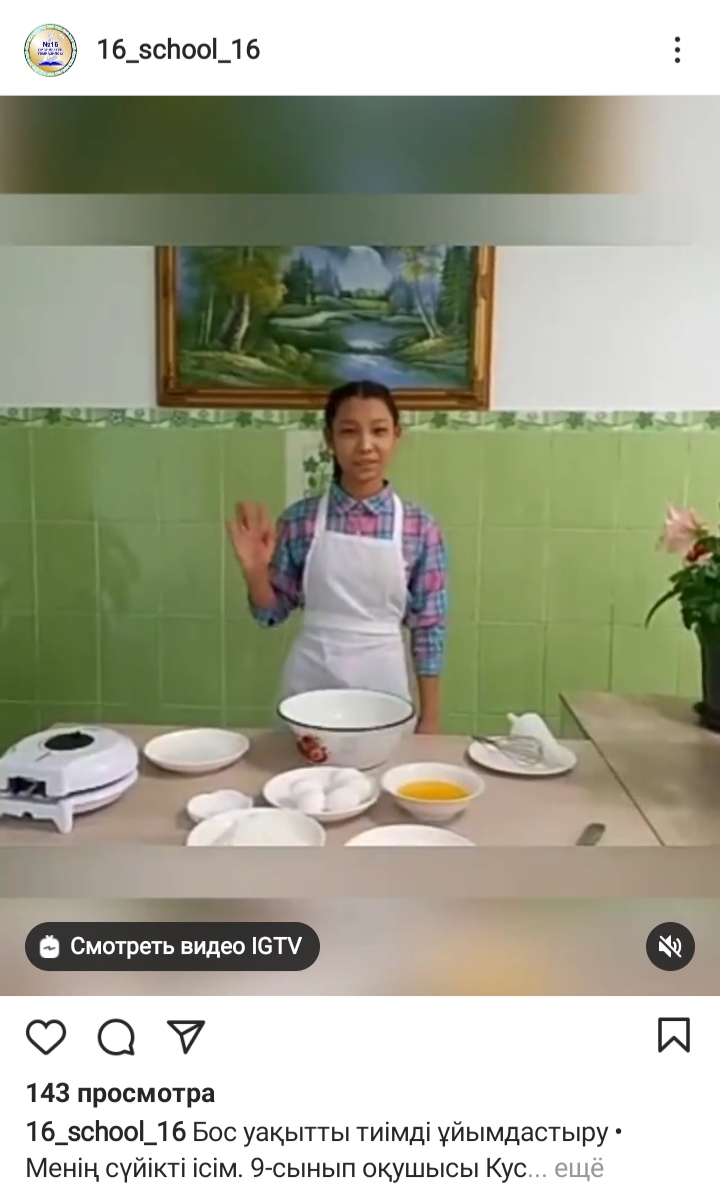Tap the 16_school_16 profile avatar
720x1194 pixels.
pyautogui.click(x=50, y=50)
